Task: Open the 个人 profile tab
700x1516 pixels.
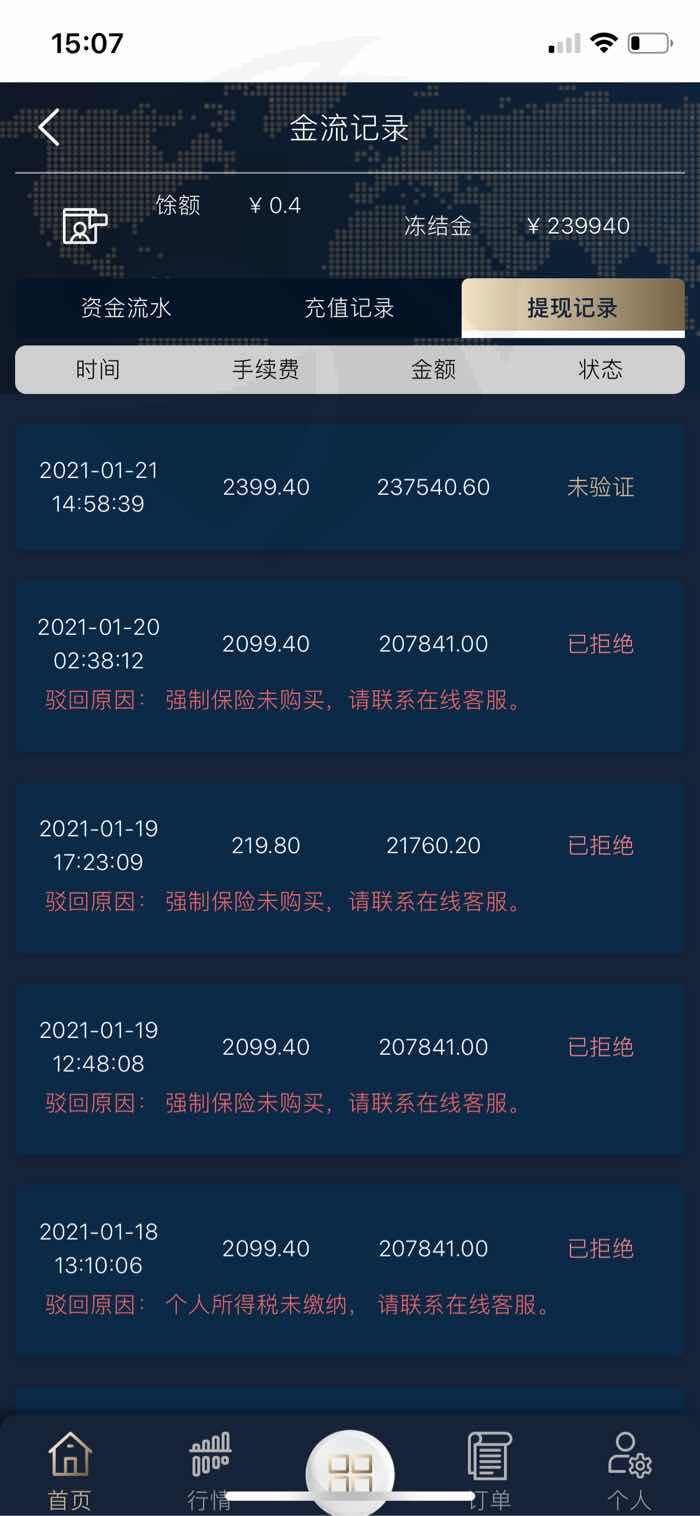Action: 630,1470
